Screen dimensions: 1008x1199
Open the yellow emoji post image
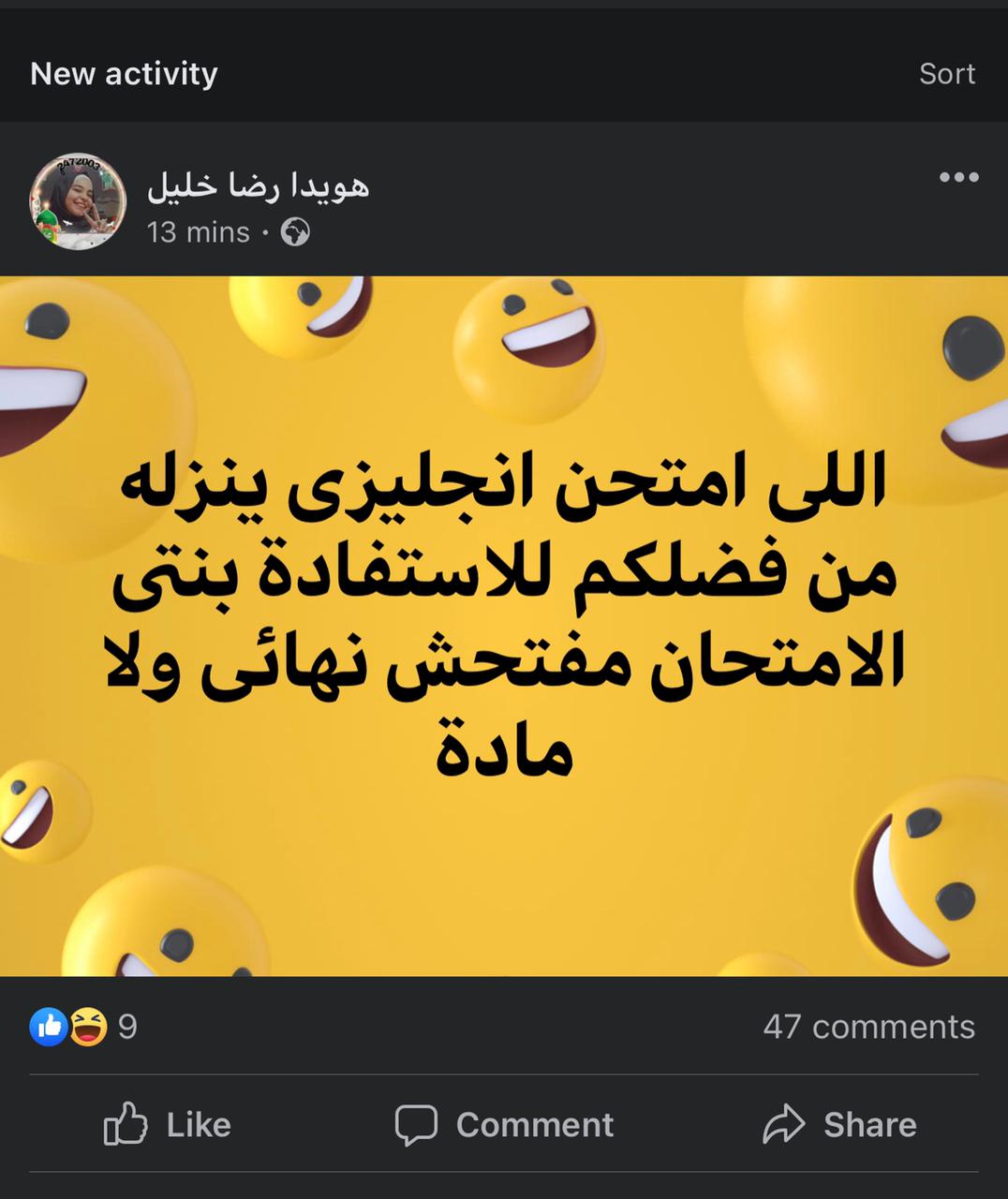click(x=504, y=626)
